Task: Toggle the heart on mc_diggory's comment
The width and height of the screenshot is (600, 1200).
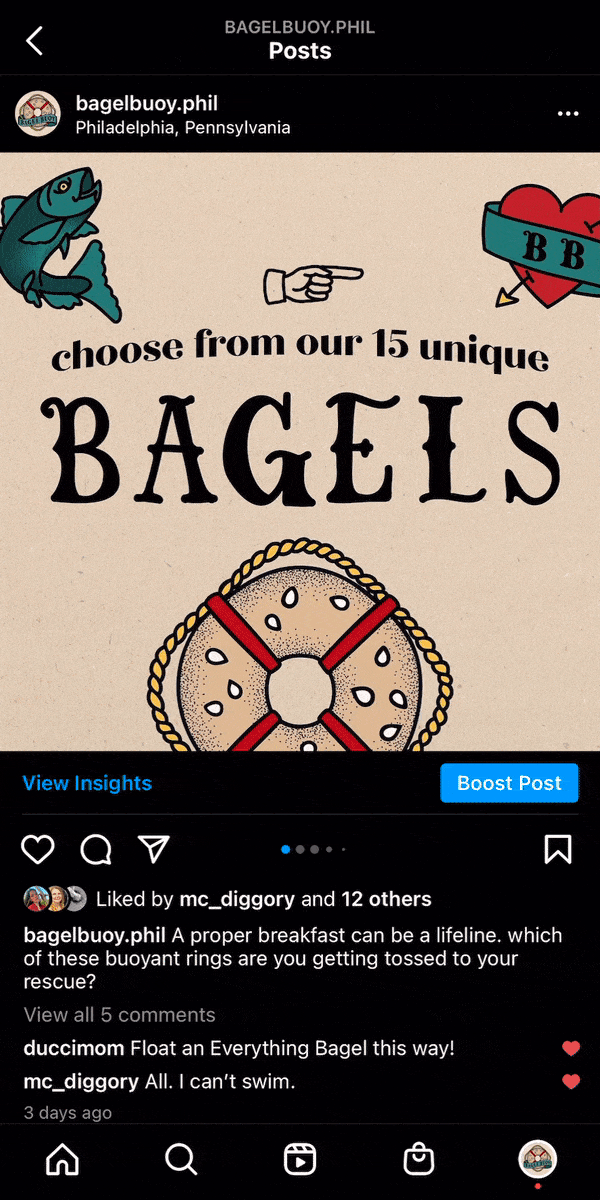Action: point(571,1081)
